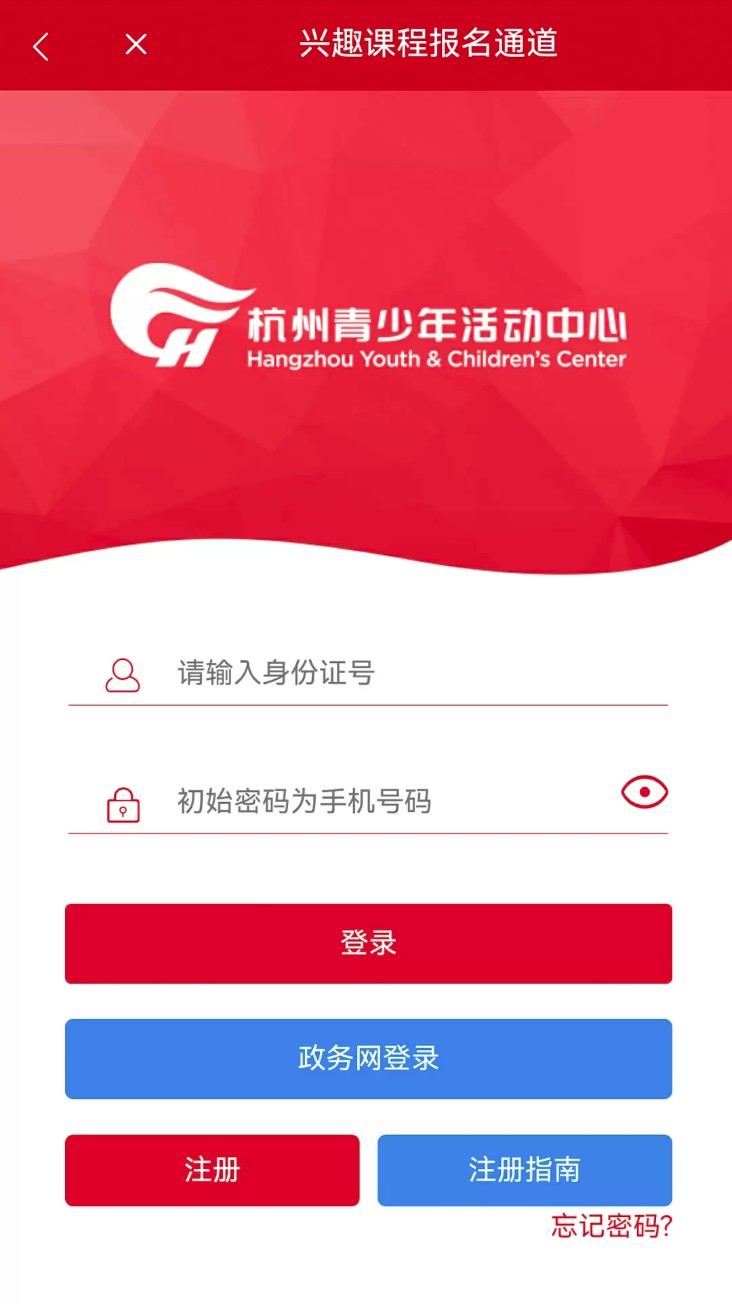This screenshot has height=1304, width=732.
Task: Tap the password input field
Action: coord(380,801)
